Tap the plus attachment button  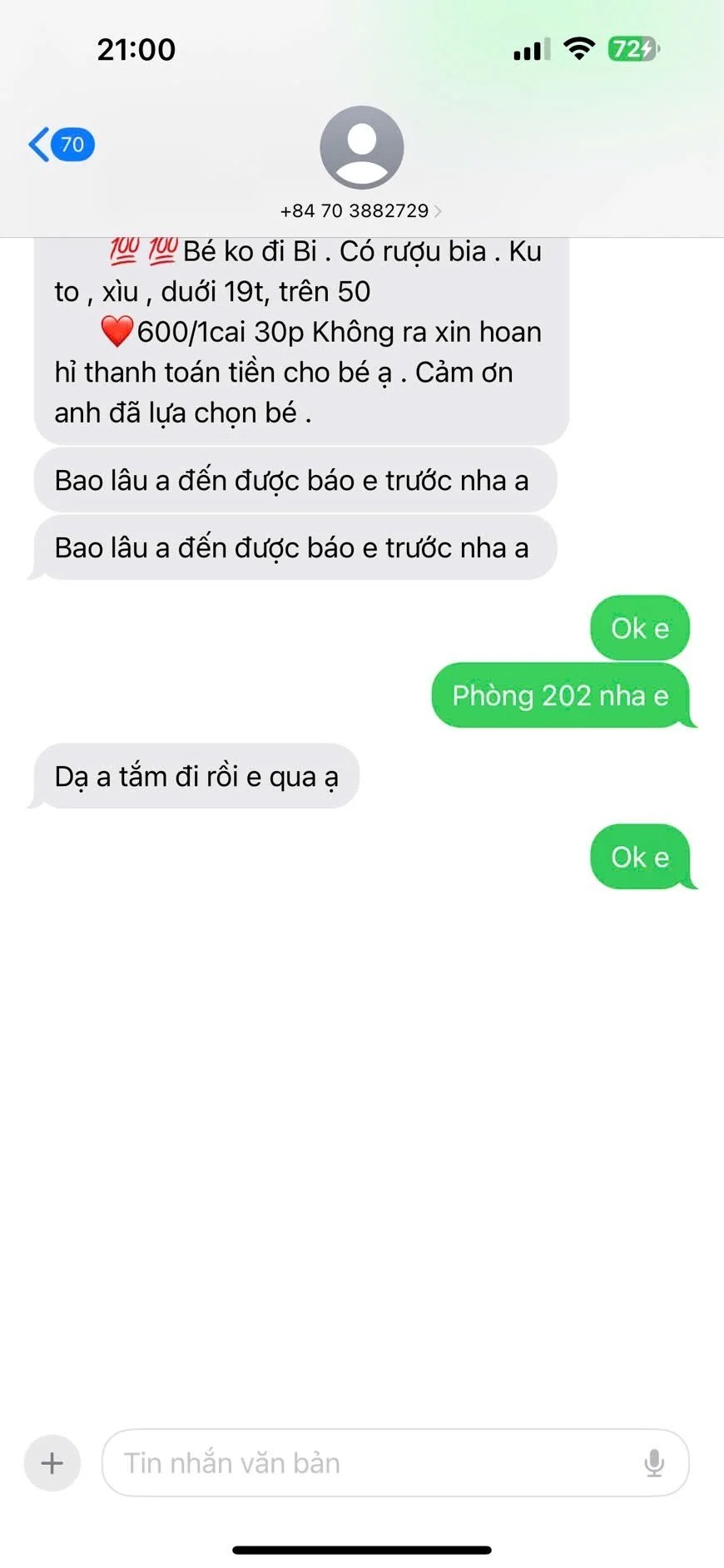pos(52,1463)
